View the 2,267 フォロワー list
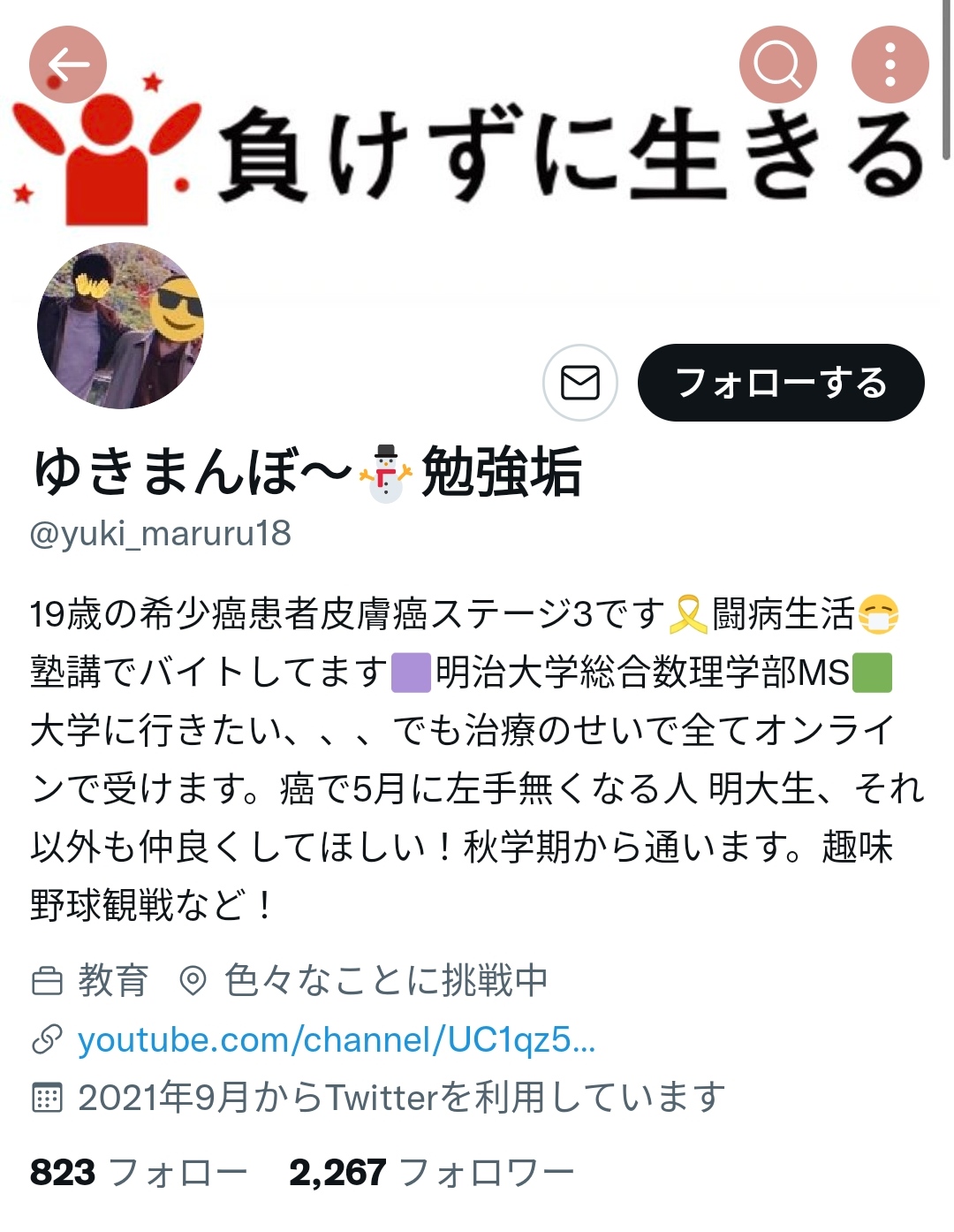 coord(431,1173)
